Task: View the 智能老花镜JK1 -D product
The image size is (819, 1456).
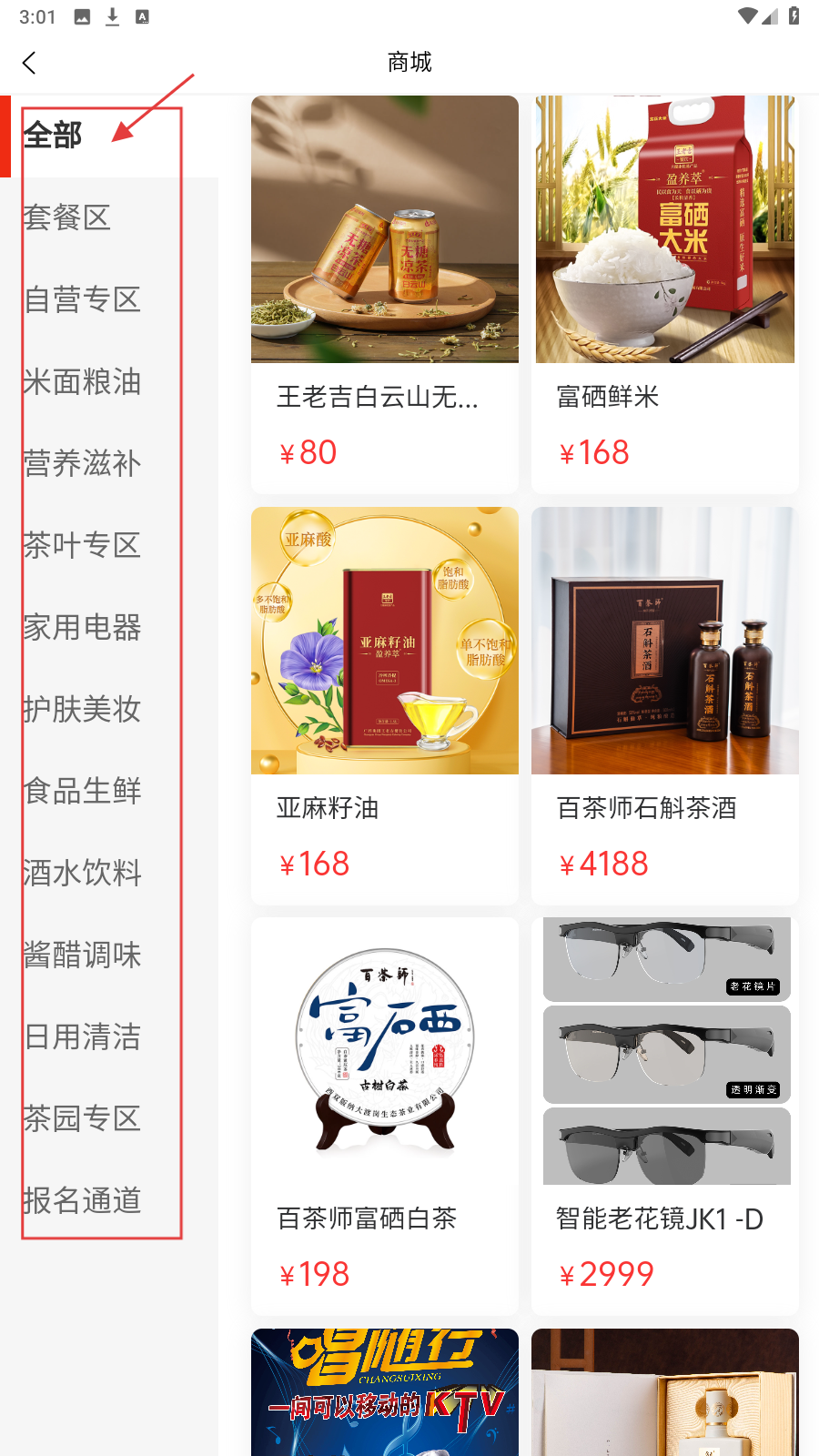Action: click(x=665, y=1116)
